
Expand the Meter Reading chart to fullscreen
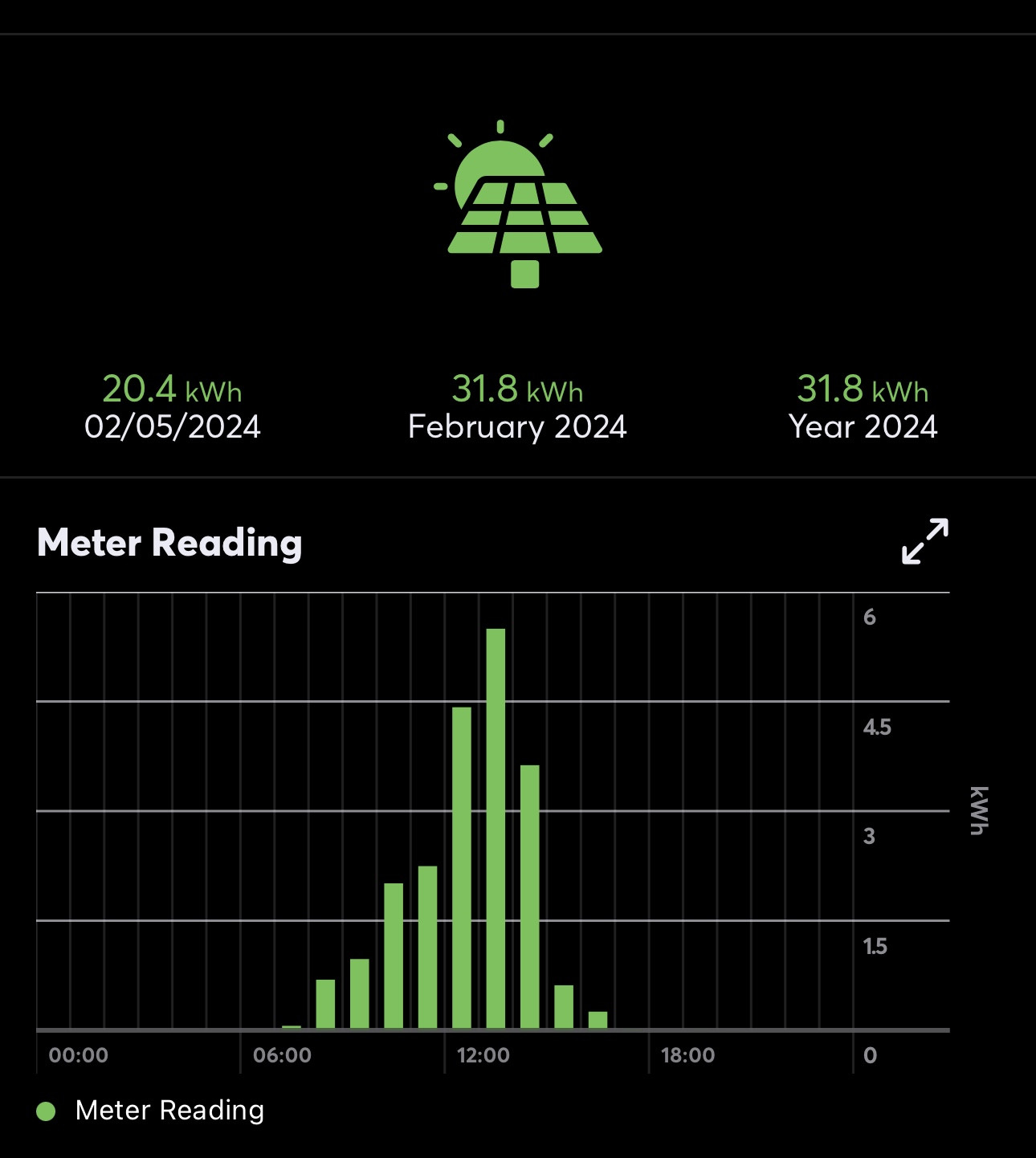[x=924, y=541]
